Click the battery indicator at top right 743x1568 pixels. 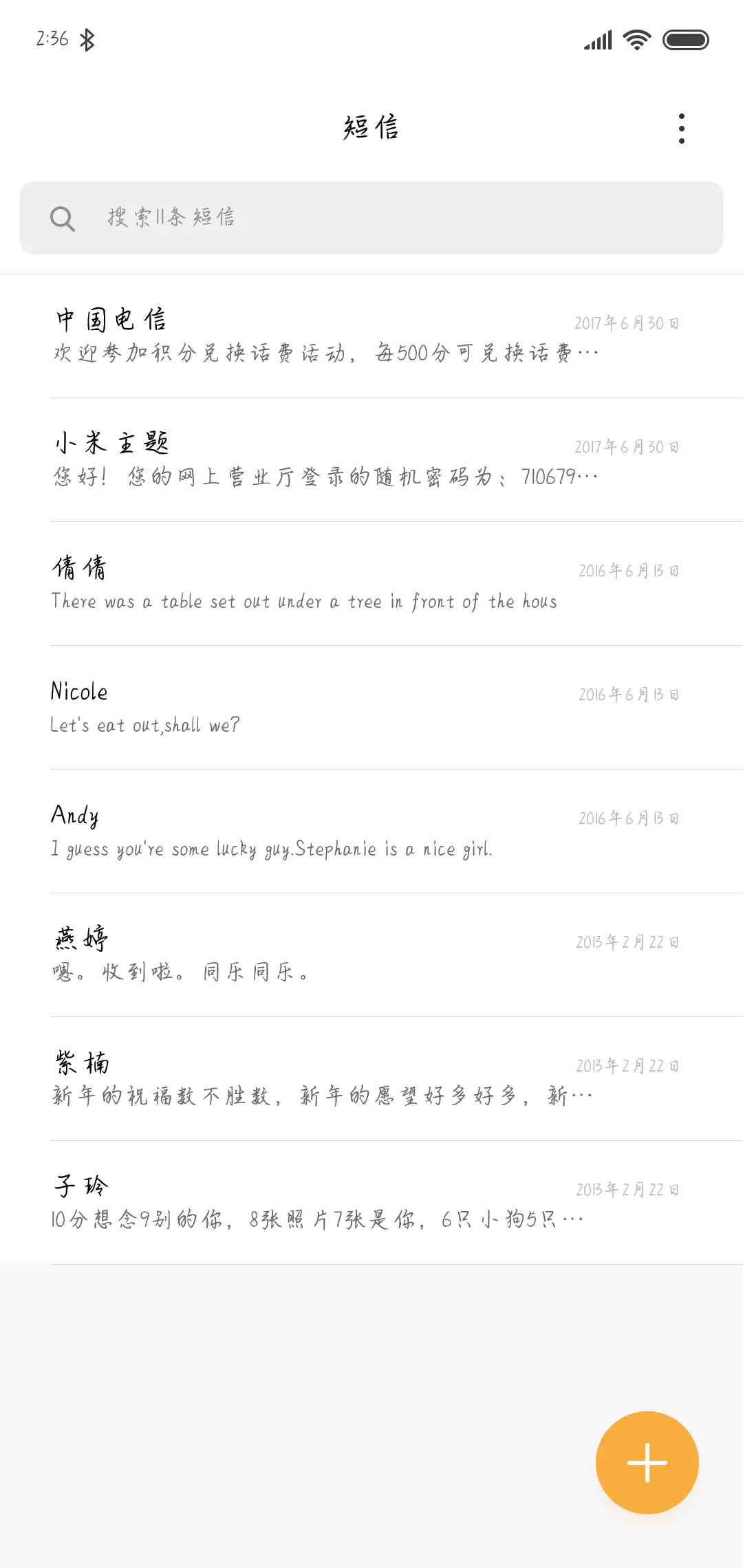click(687, 39)
